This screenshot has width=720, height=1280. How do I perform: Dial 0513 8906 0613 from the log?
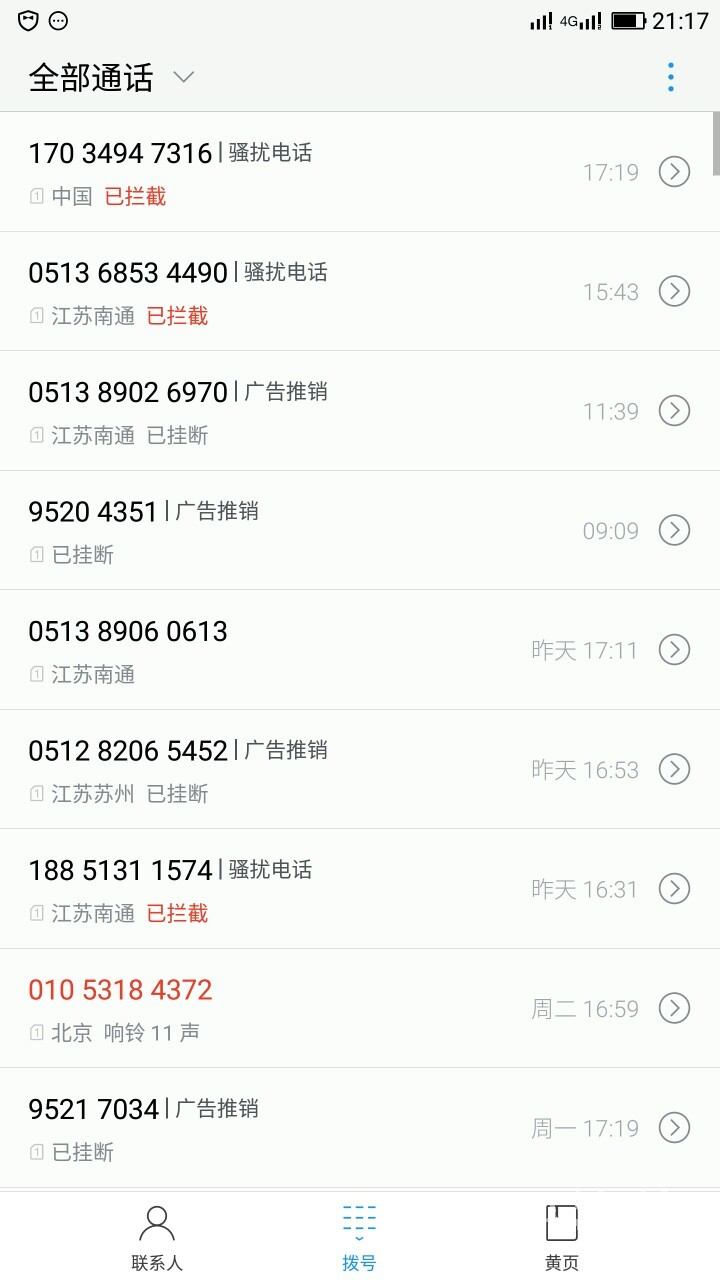pyautogui.click(x=300, y=650)
